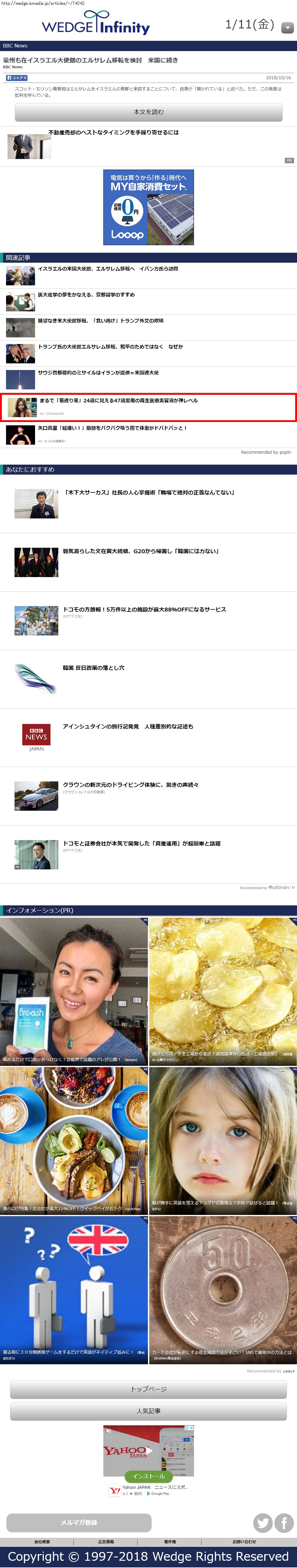
Task: Open the Twitter bird icon
Action: point(263,1523)
